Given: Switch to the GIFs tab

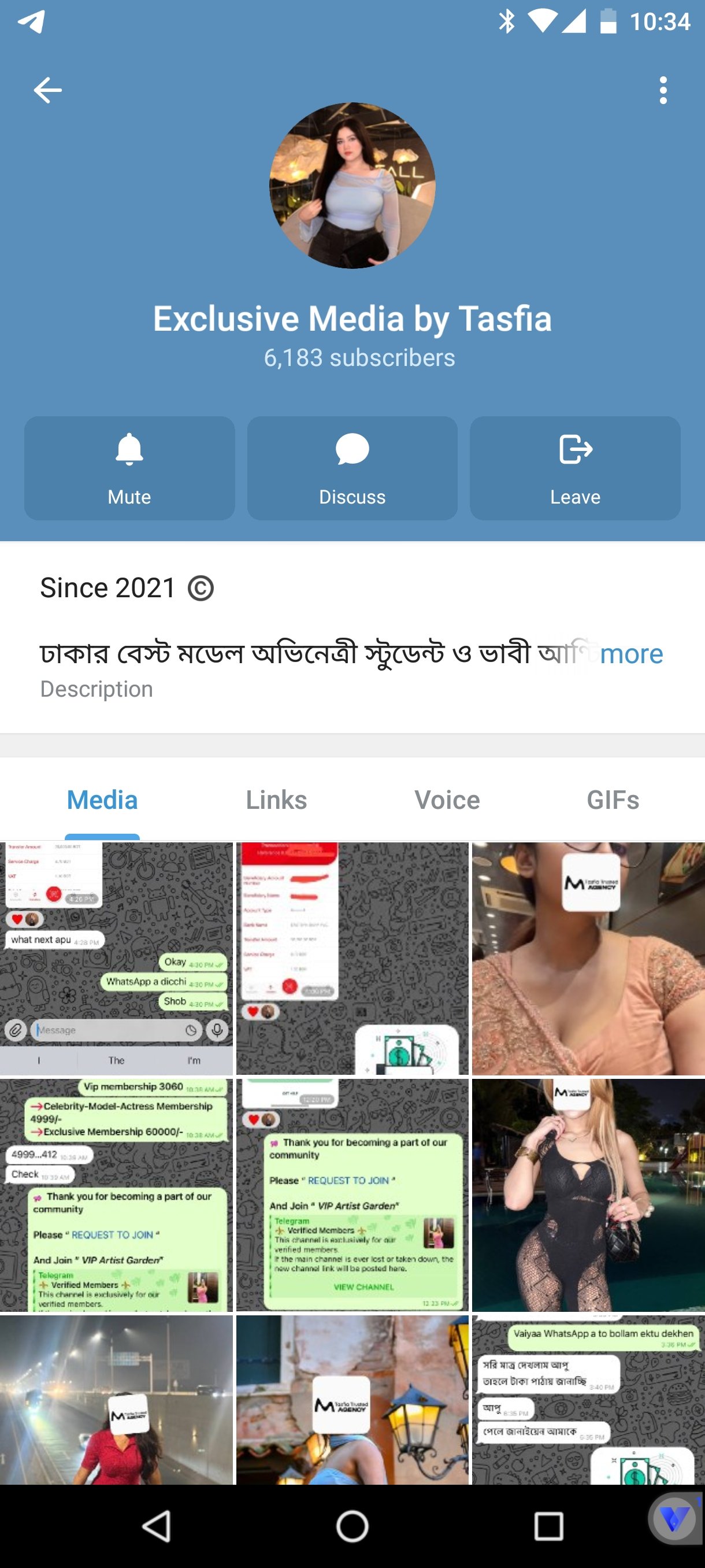Looking at the screenshot, I should coord(613,800).
